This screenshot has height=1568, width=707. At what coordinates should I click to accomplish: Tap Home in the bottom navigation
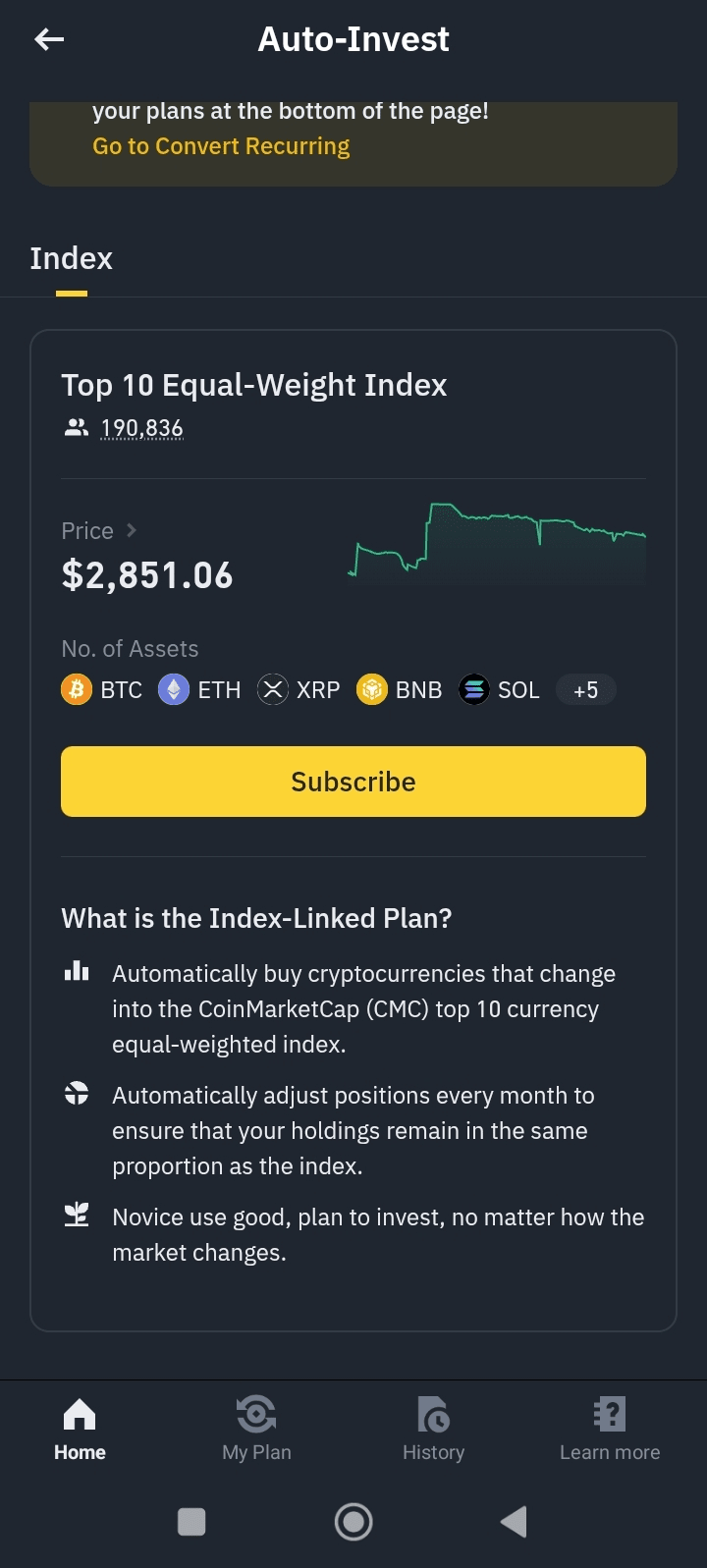tap(80, 1429)
